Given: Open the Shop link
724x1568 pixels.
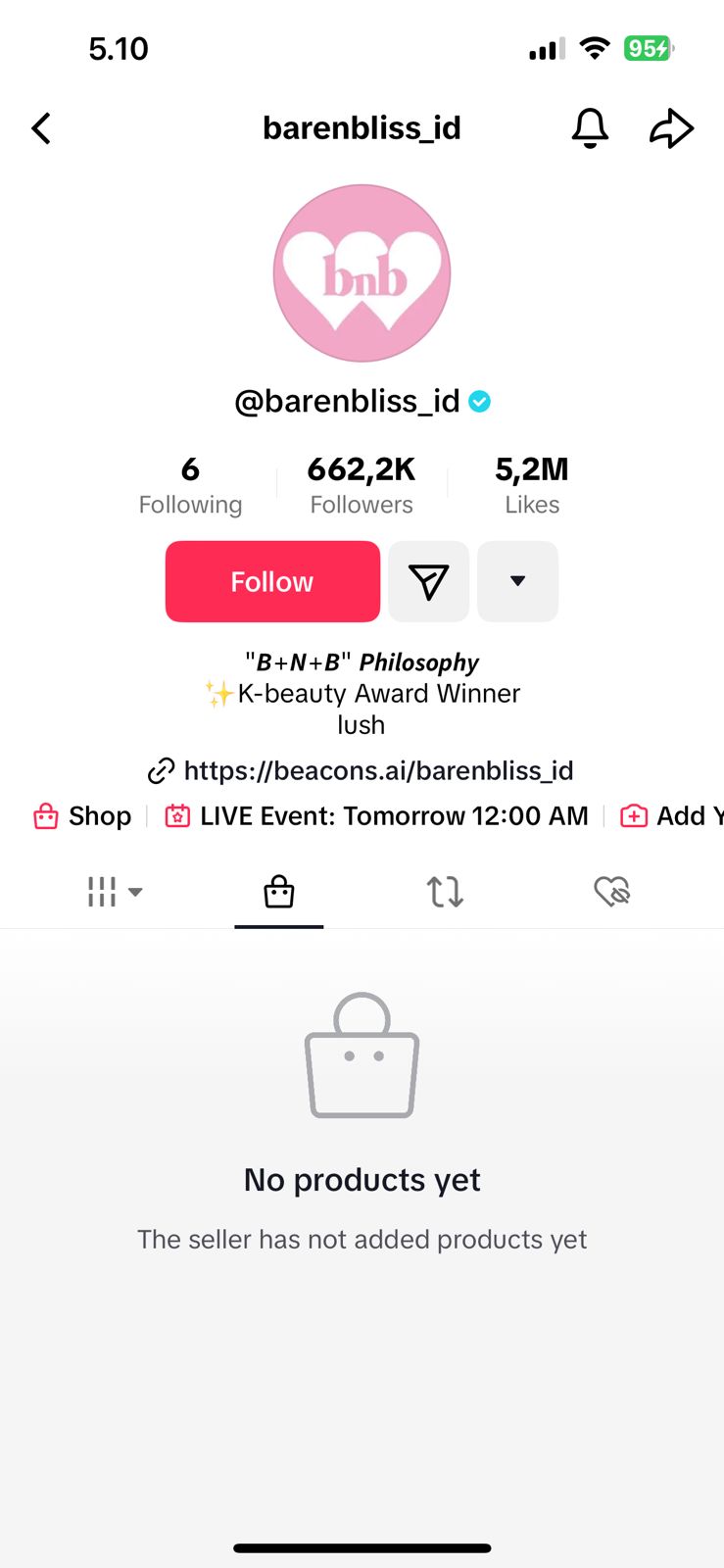Looking at the screenshot, I should pyautogui.click(x=82, y=815).
